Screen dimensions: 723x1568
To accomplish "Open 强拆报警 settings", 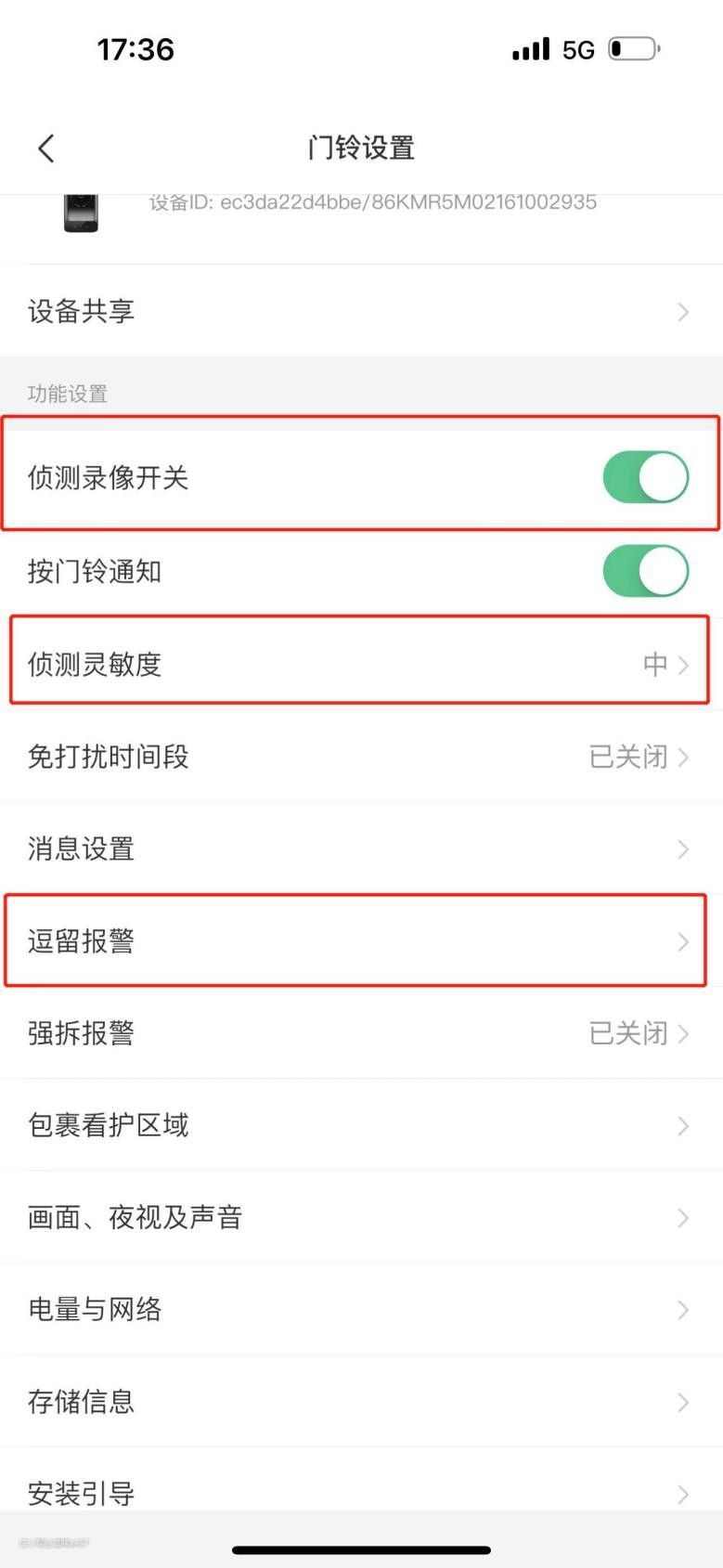I will tap(360, 1033).
